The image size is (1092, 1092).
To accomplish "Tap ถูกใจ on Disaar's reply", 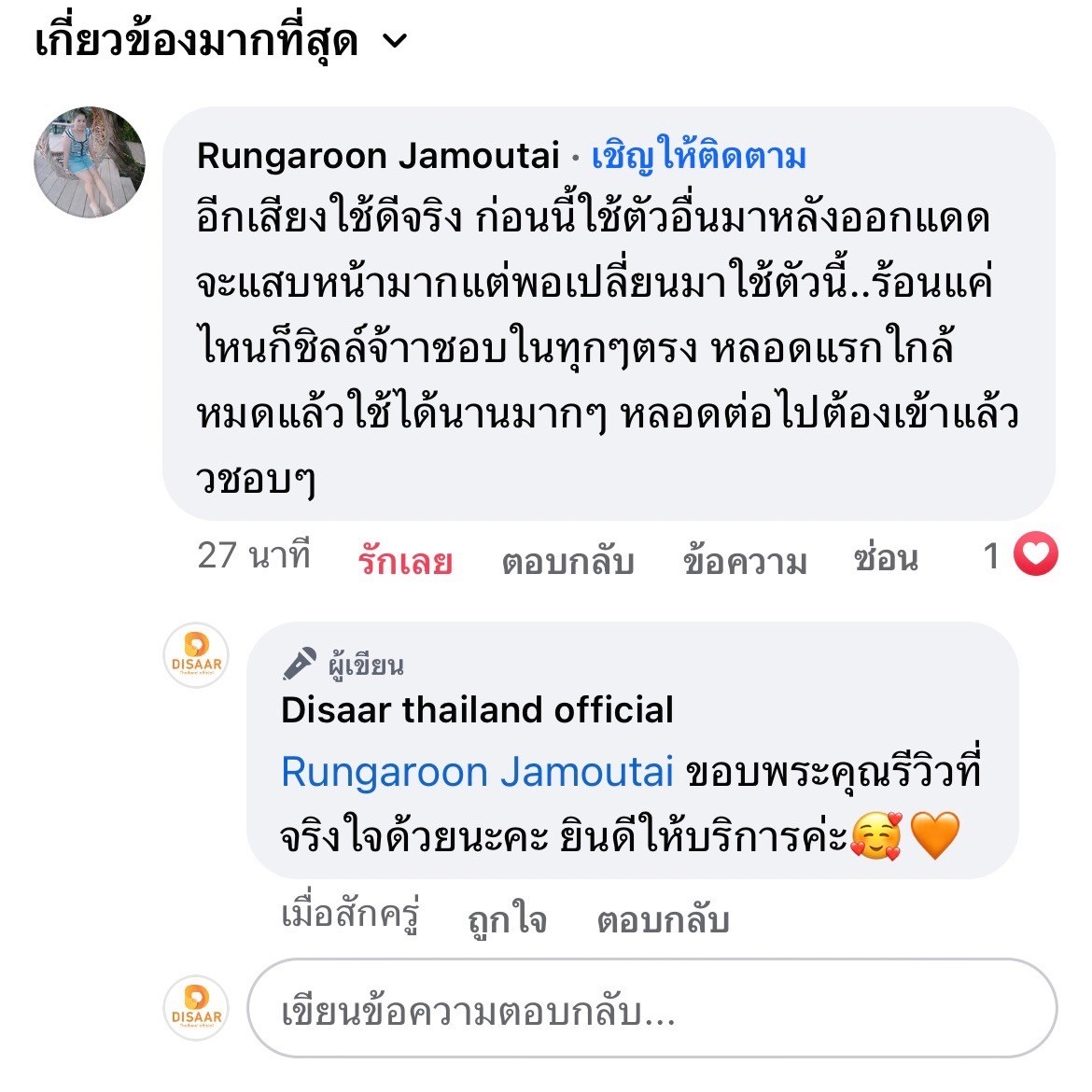I will pos(507,919).
